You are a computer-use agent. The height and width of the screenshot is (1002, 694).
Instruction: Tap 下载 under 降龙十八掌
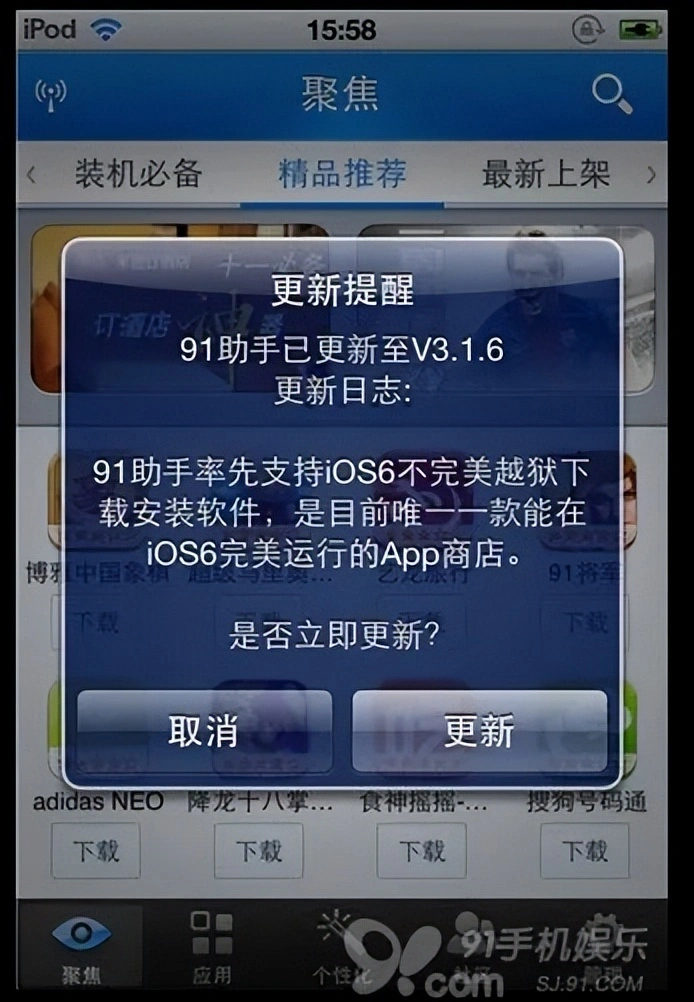click(x=259, y=851)
